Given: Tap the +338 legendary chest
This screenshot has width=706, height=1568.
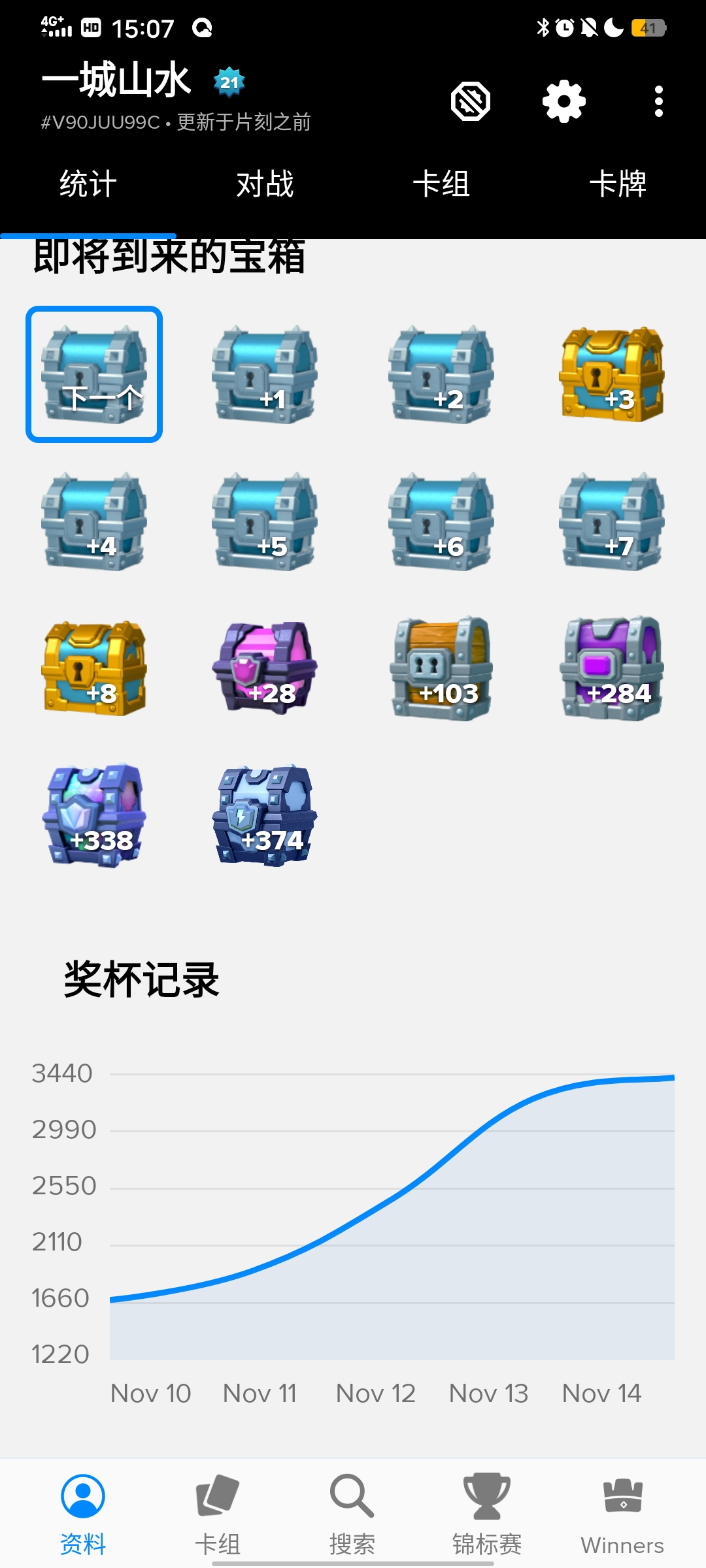Looking at the screenshot, I should tap(94, 815).
